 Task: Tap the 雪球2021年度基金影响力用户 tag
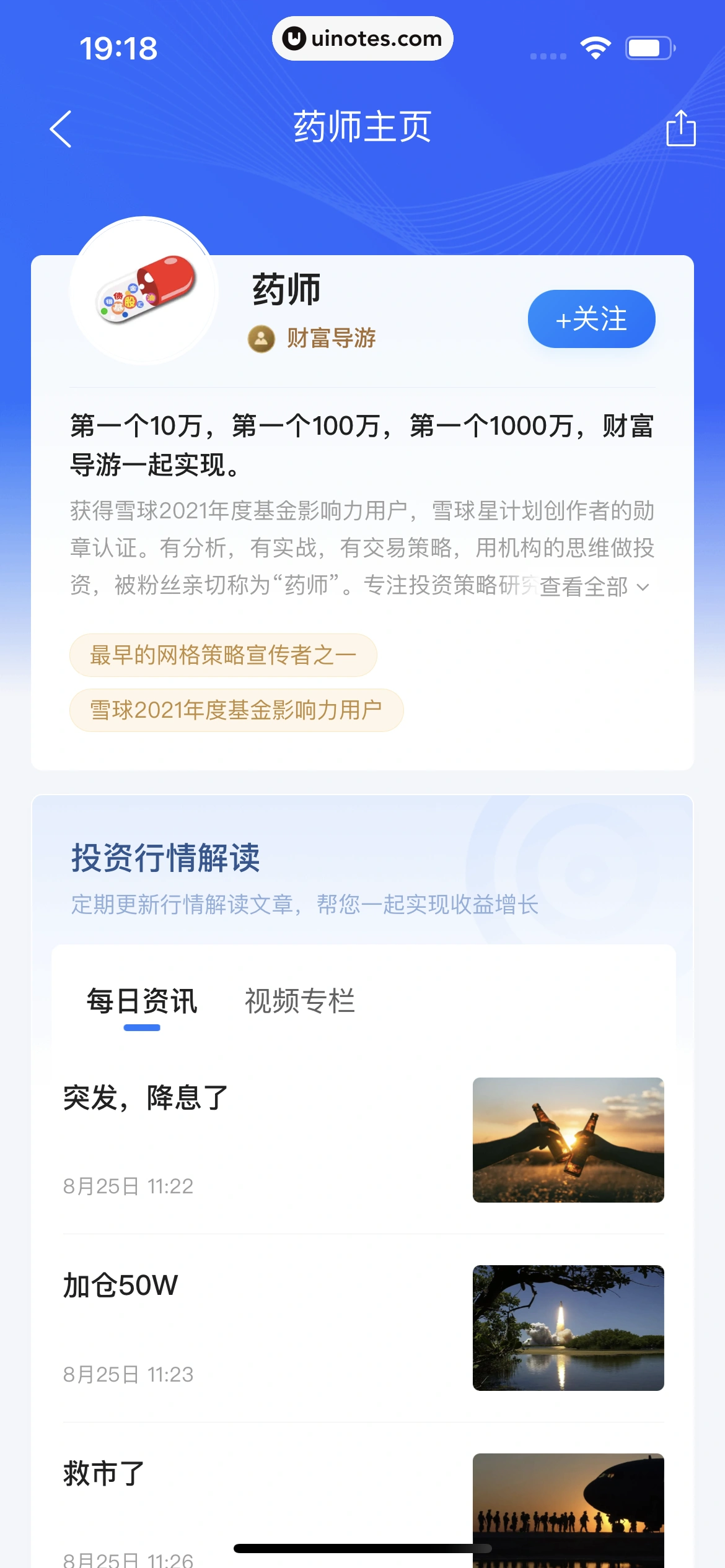(x=236, y=710)
